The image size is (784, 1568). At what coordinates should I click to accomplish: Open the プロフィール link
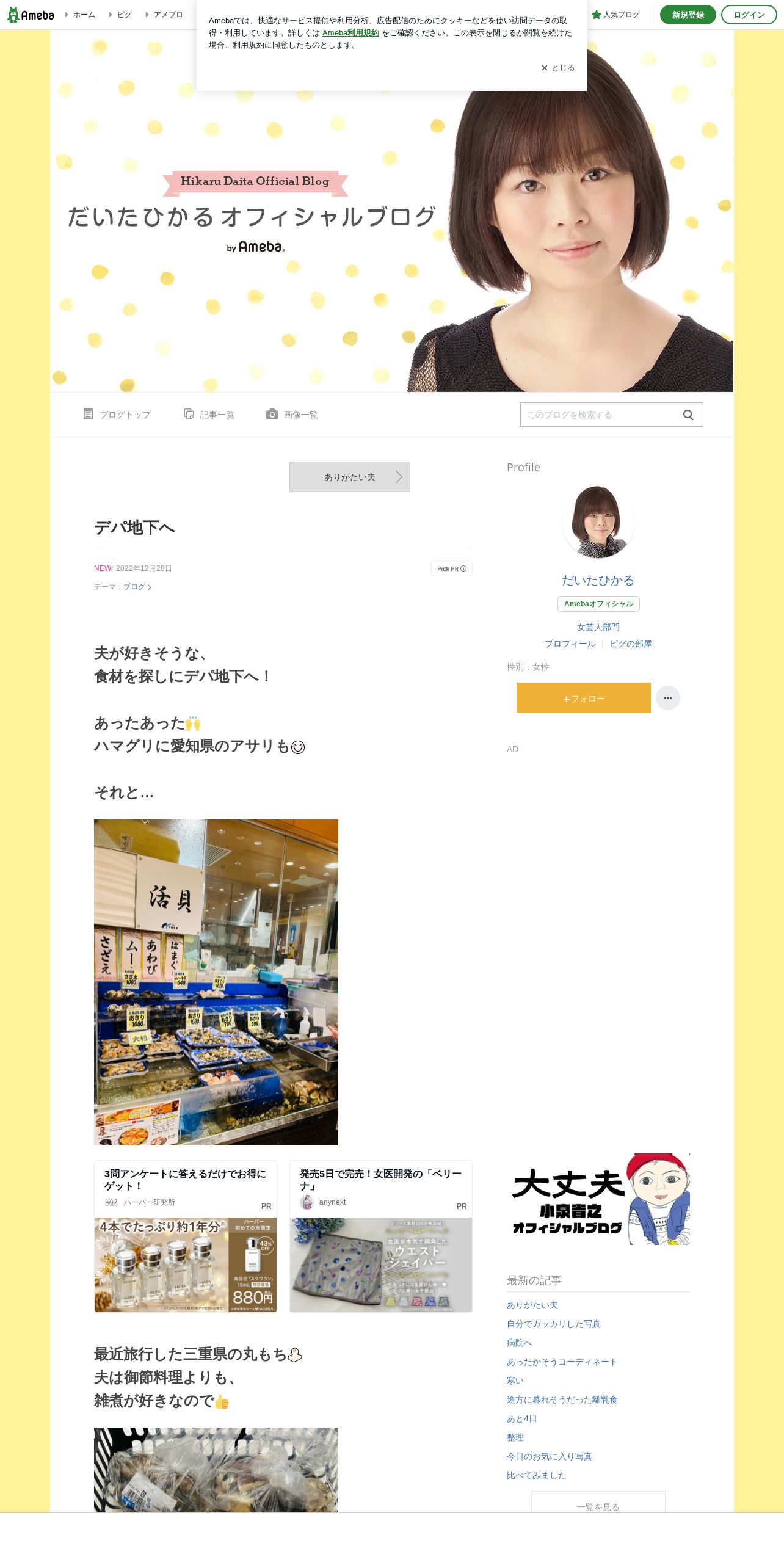(x=570, y=644)
